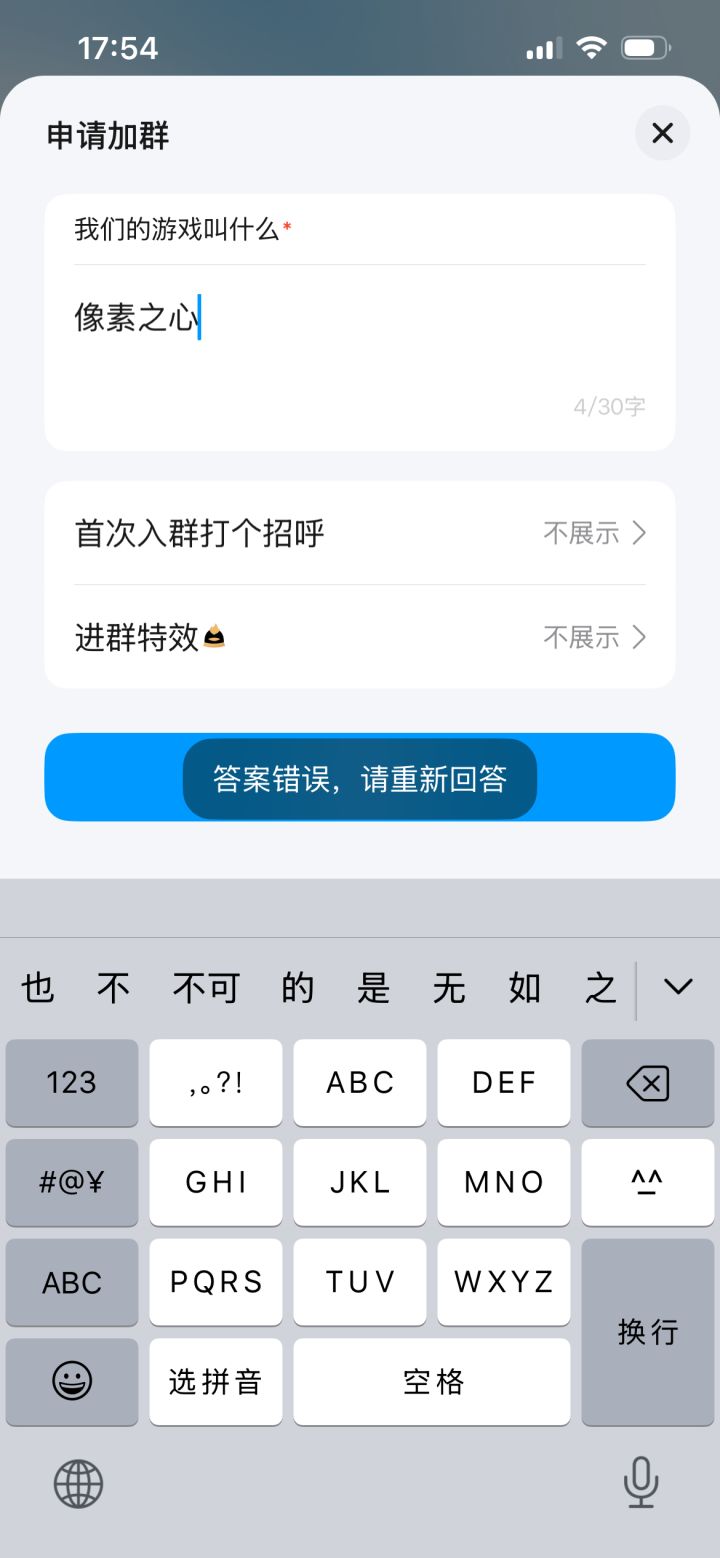Screen dimensions: 720x1558
Task: Tap the 答案错误，请重新回答 submit button
Action: 359,778
